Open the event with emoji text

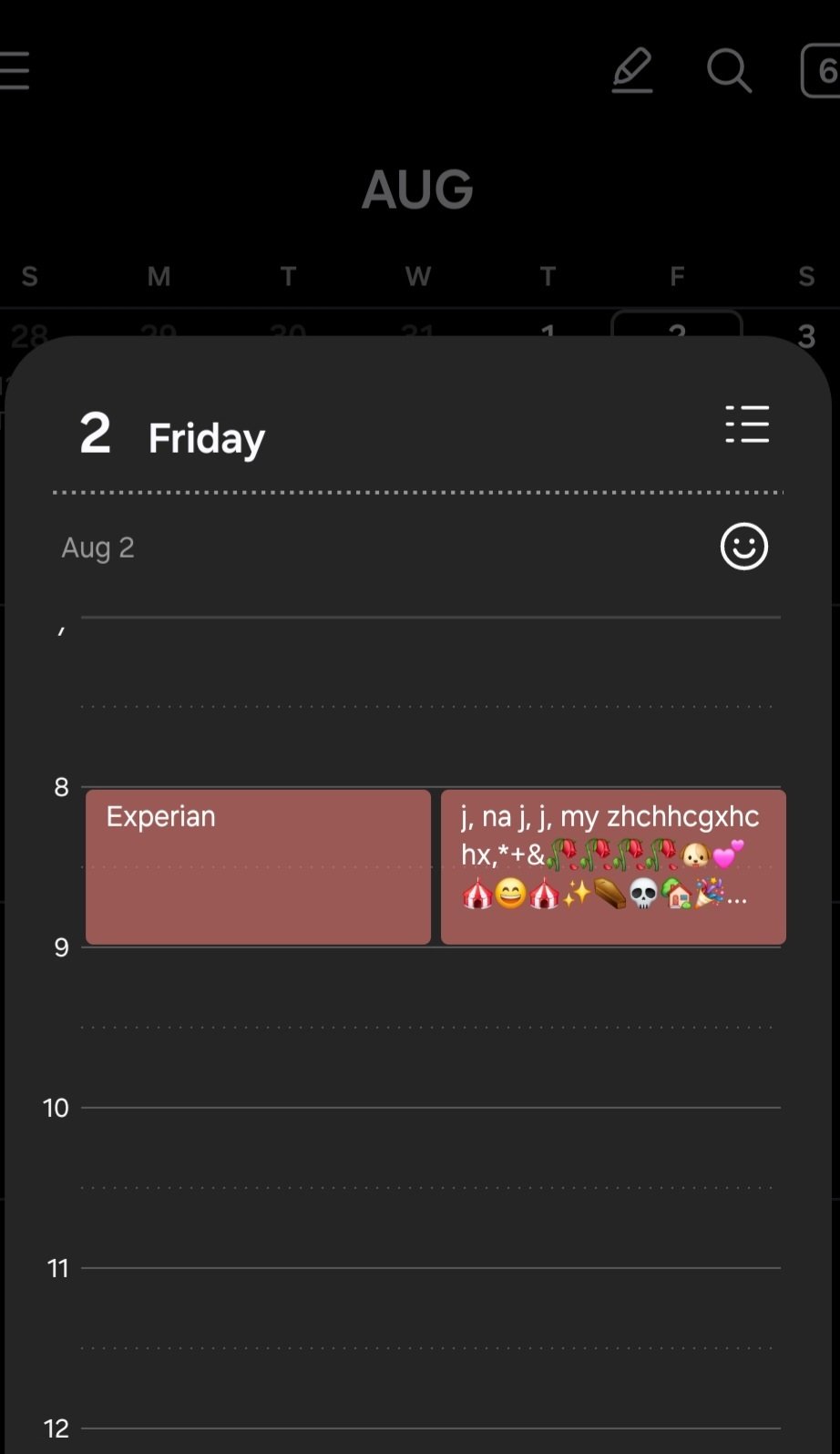click(612, 865)
